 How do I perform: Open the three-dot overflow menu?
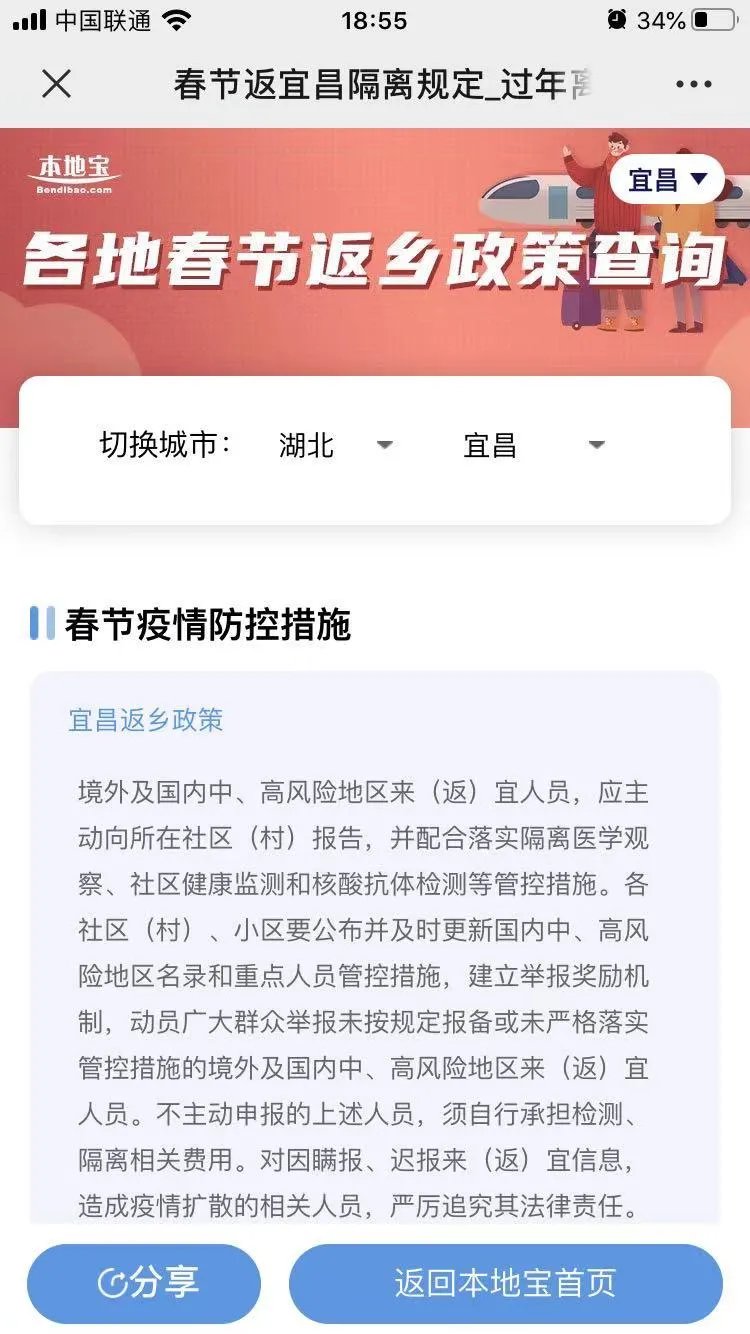click(x=693, y=84)
